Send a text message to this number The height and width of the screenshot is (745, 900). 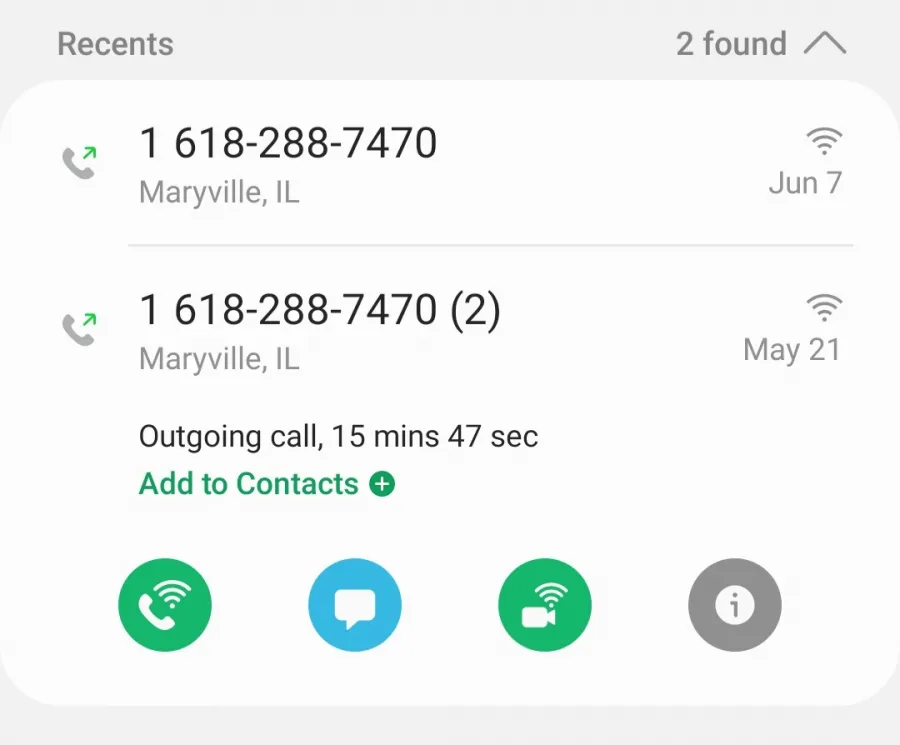355,605
